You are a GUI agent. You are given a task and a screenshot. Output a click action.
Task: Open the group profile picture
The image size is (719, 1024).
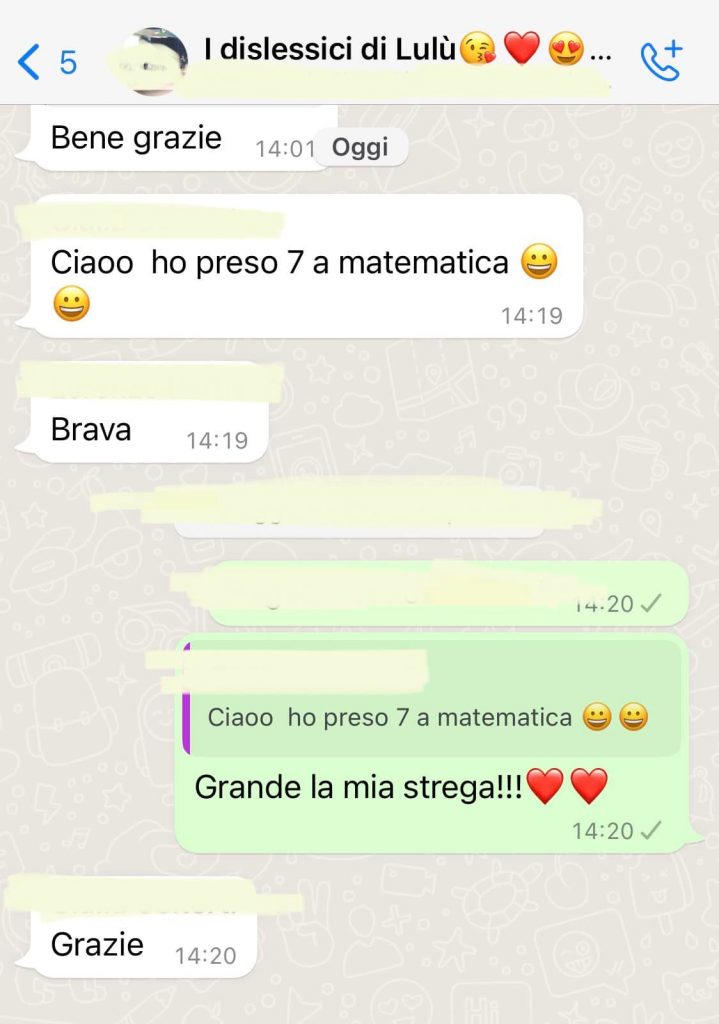coord(154,62)
